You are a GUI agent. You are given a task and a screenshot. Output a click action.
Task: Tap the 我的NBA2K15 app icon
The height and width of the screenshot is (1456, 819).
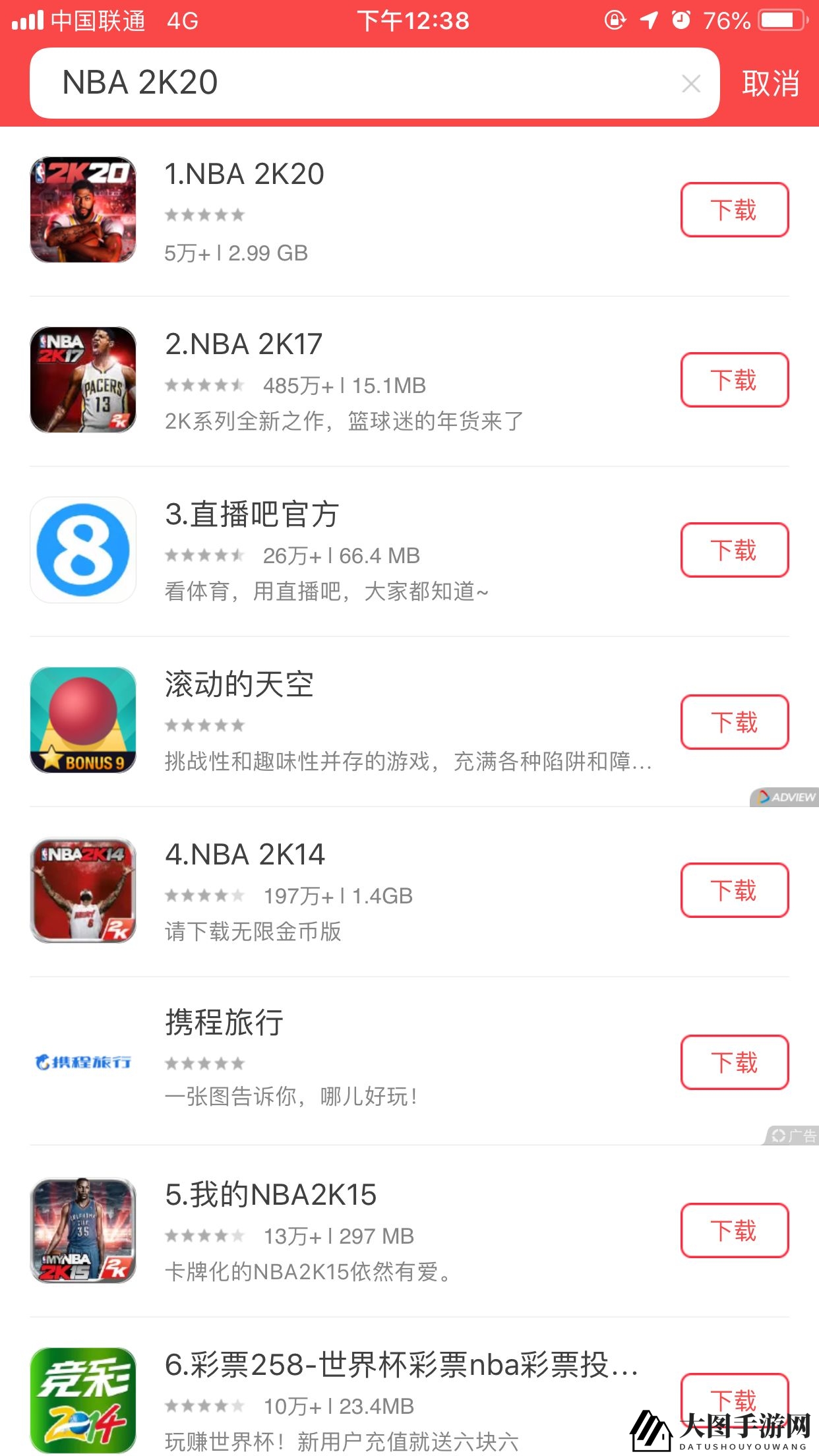(x=83, y=1232)
